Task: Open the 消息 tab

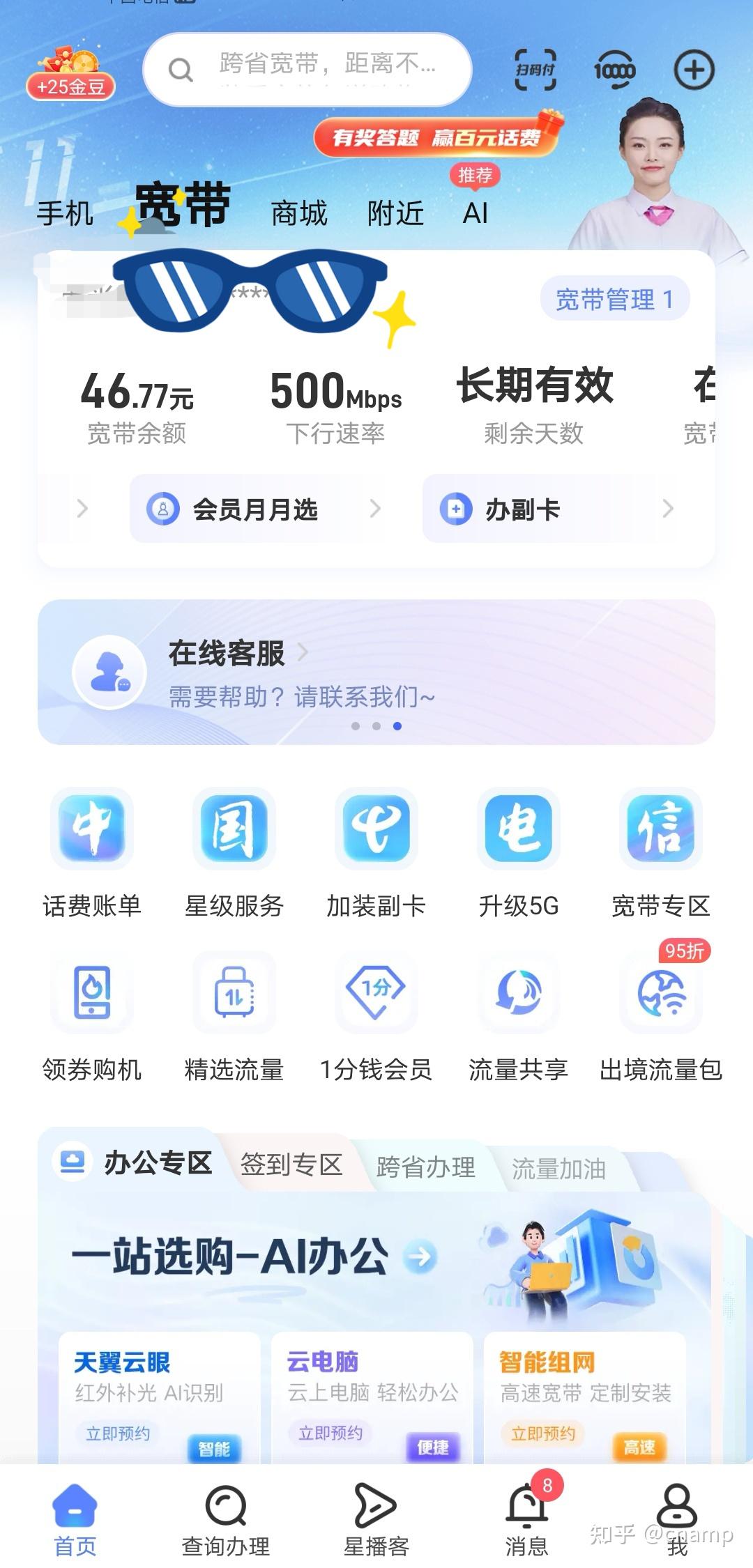Action: 527,1520
